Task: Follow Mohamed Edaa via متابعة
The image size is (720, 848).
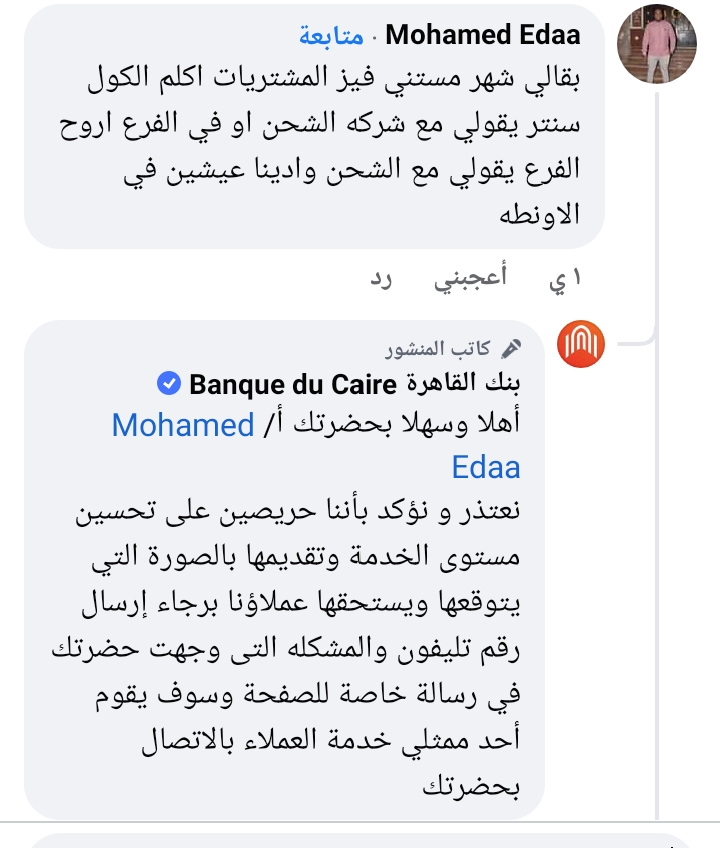Action: 331,35
